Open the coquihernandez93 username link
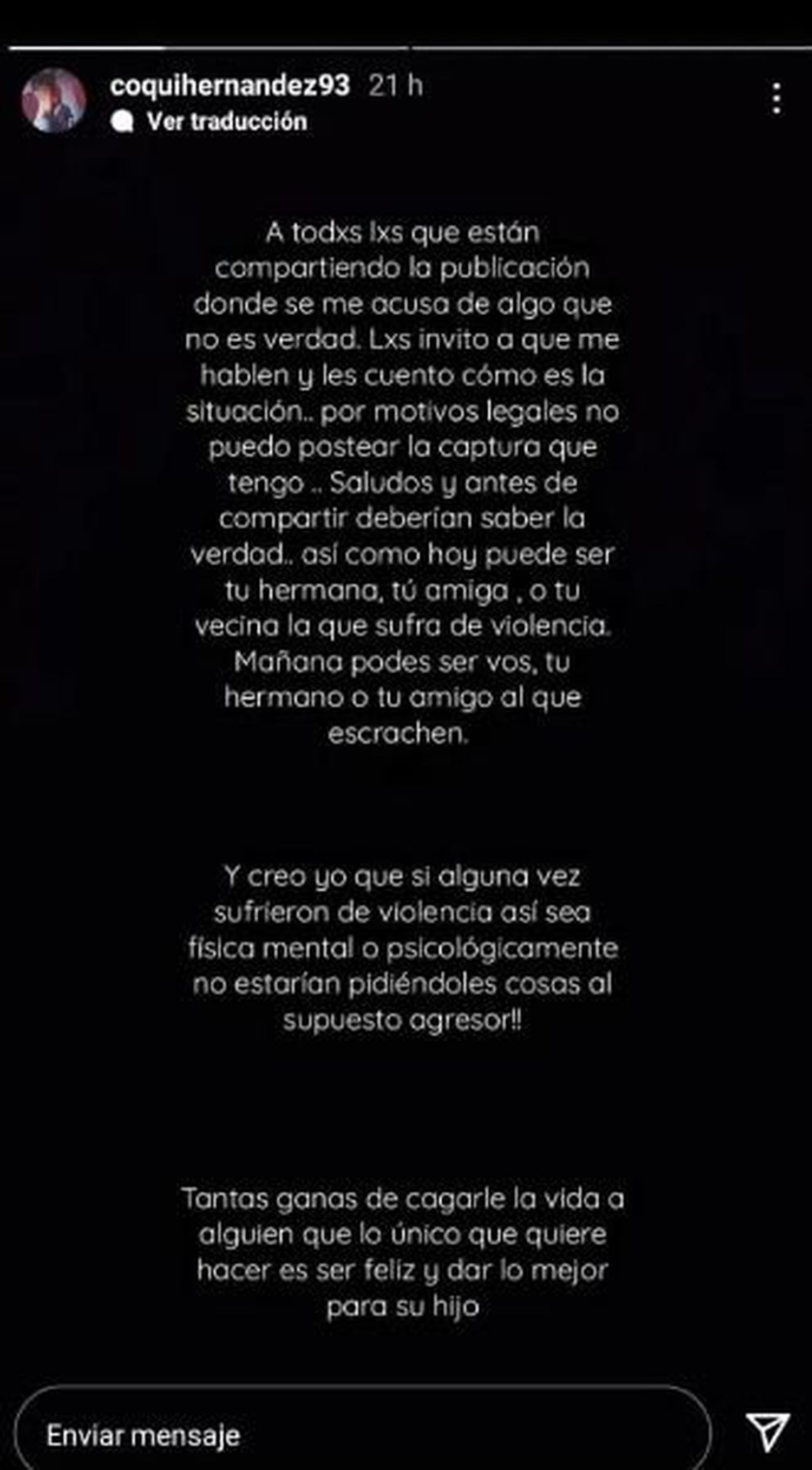Viewport: 812px width, 1470px height. pos(230,86)
